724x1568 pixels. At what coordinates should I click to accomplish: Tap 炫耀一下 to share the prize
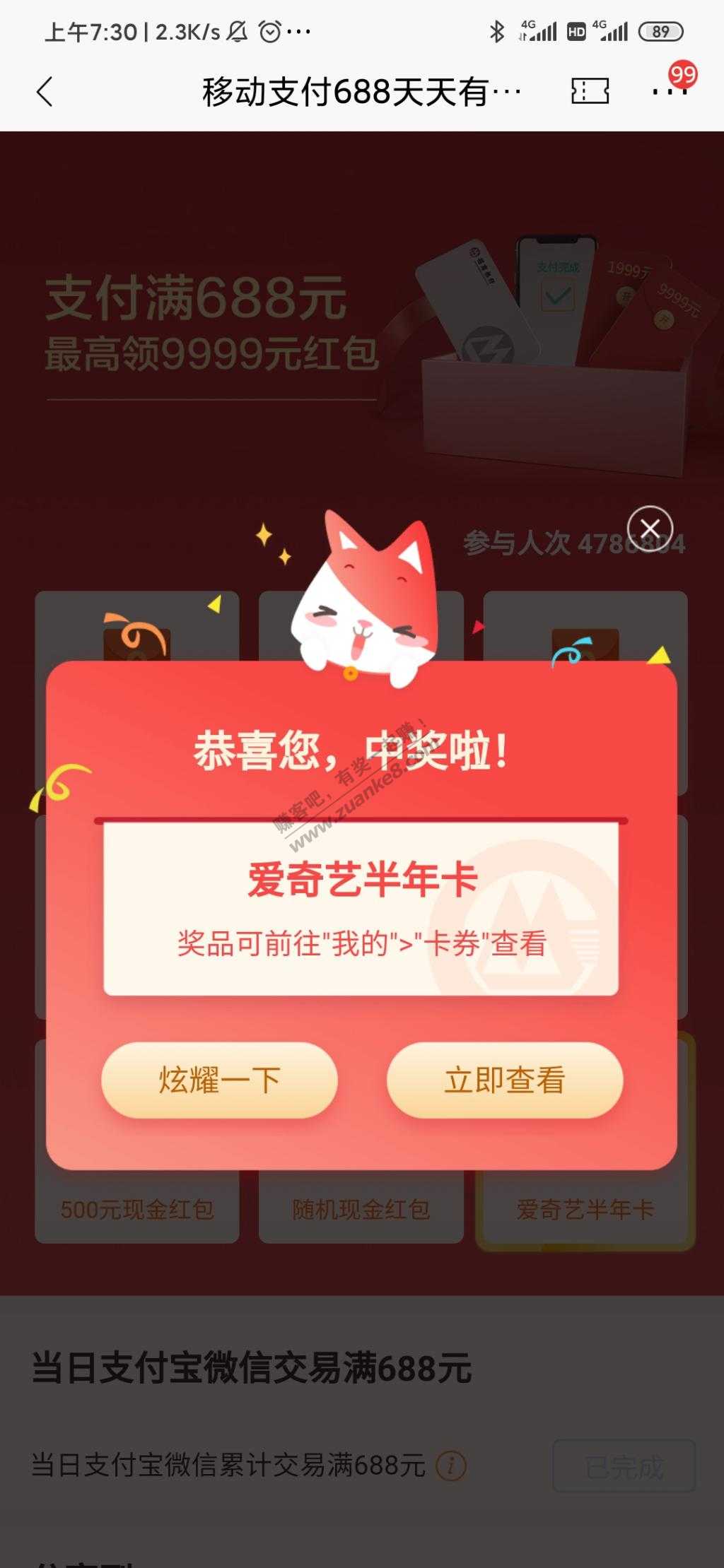pyautogui.click(x=219, y=1080)
